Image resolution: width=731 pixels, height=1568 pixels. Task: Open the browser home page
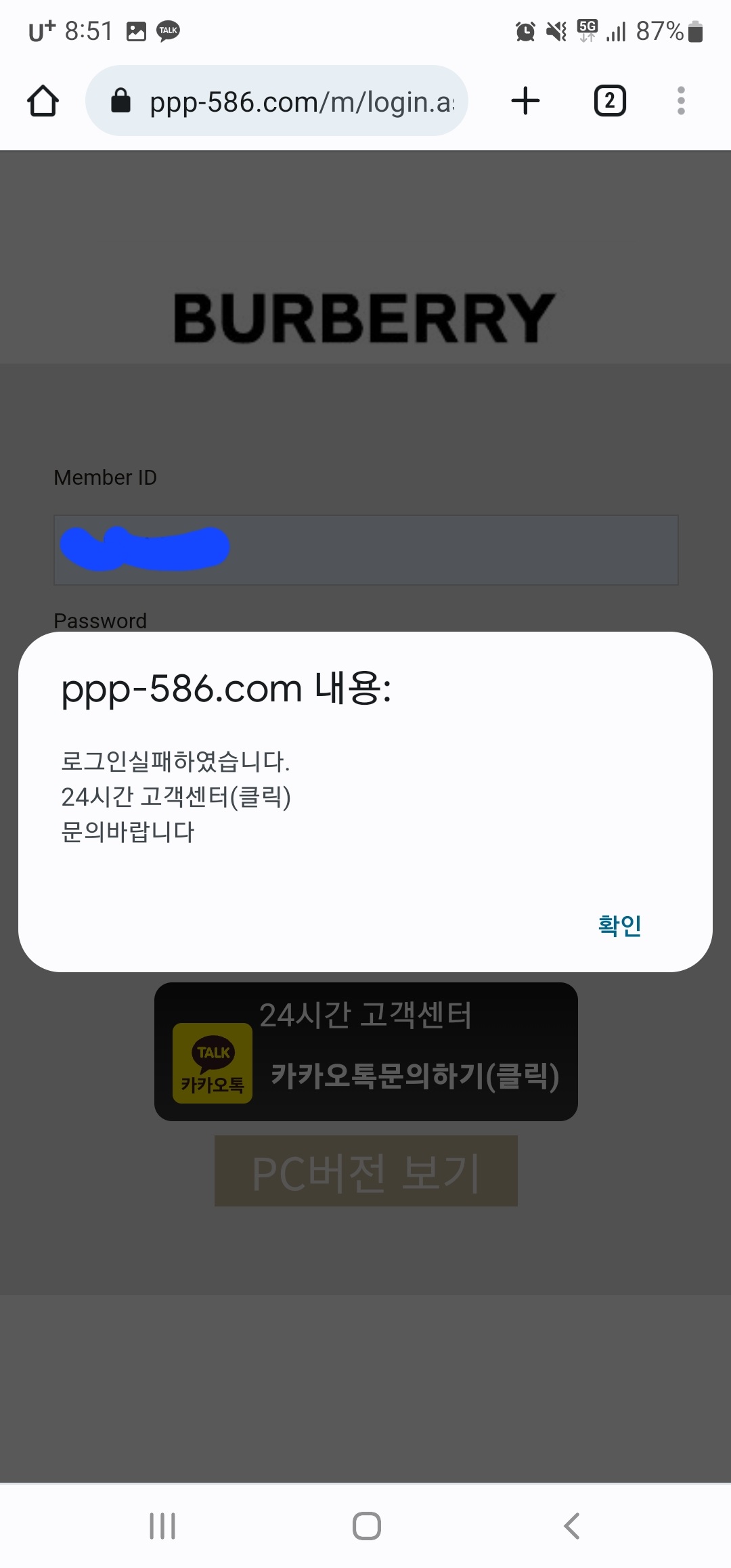click(43, 101)
